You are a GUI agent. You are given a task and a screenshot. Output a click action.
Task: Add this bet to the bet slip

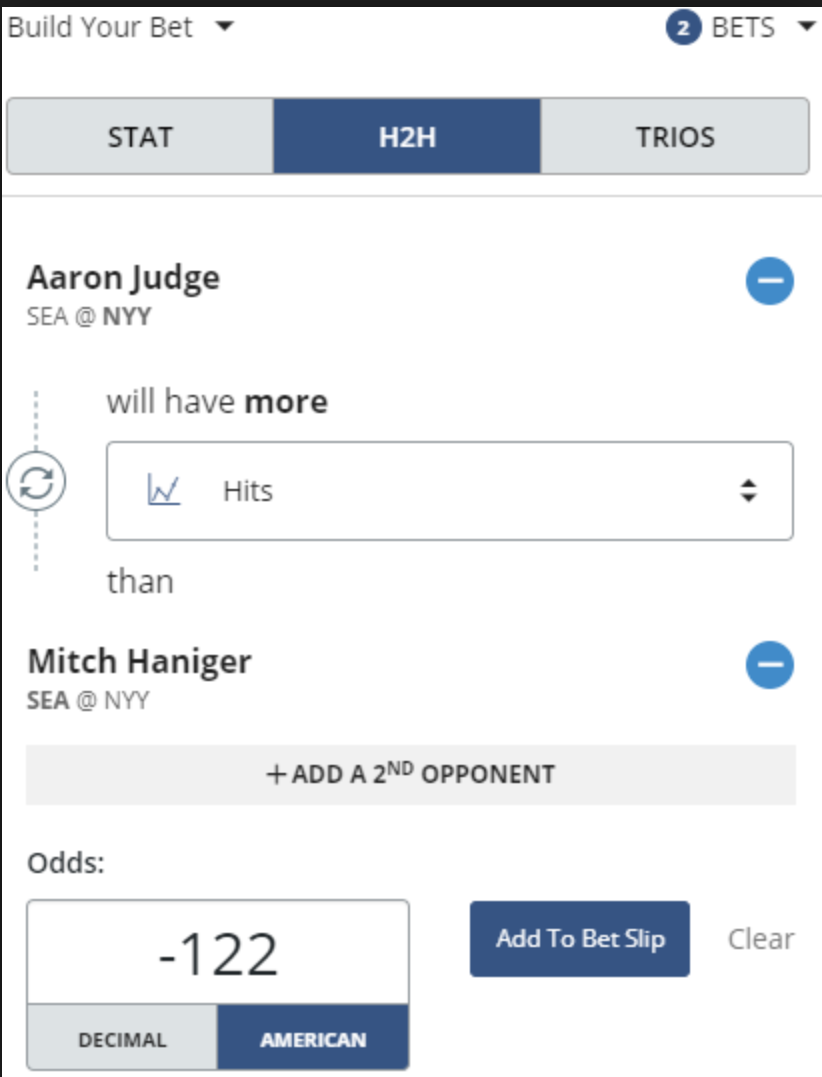tap(579, 939)
